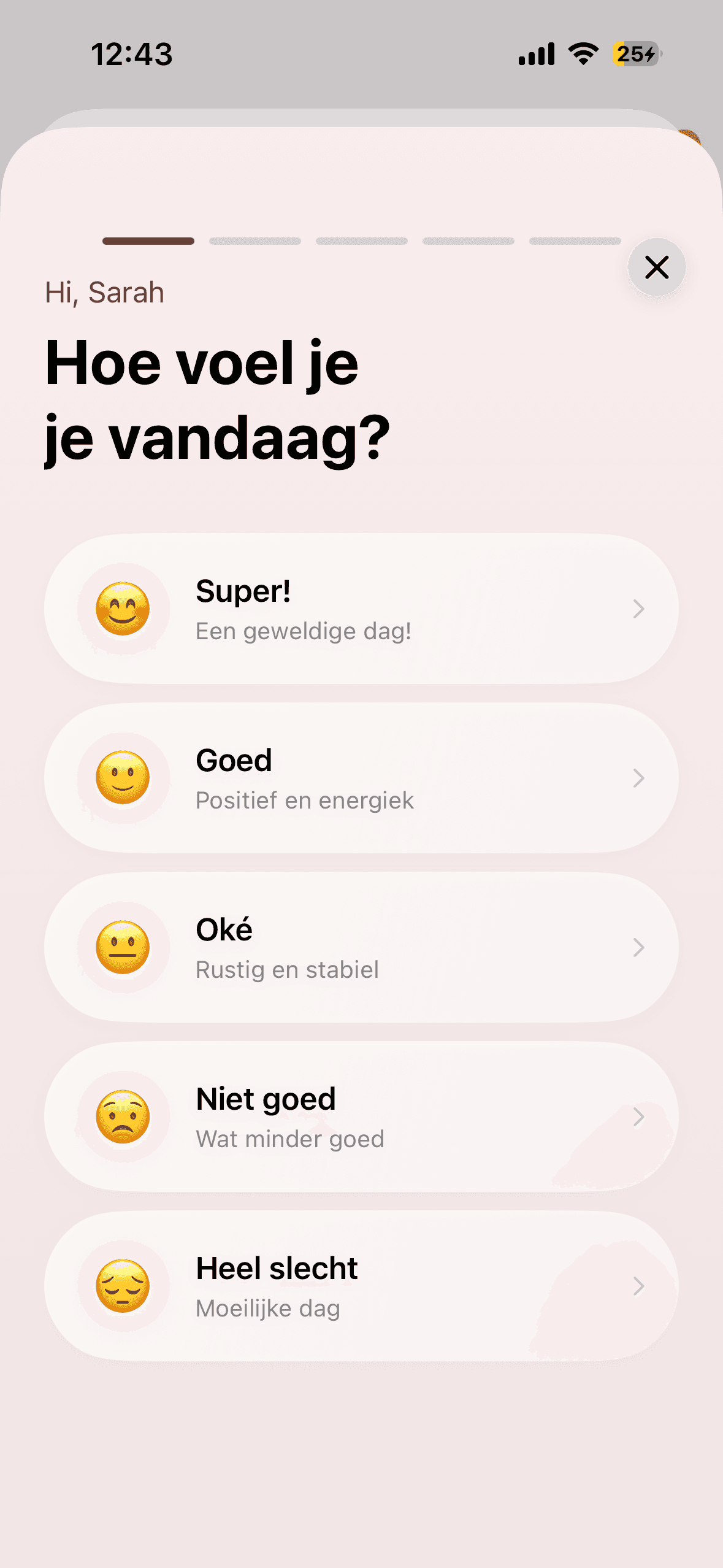Select the worried face emoji for Niet goed

[123, 1116]
